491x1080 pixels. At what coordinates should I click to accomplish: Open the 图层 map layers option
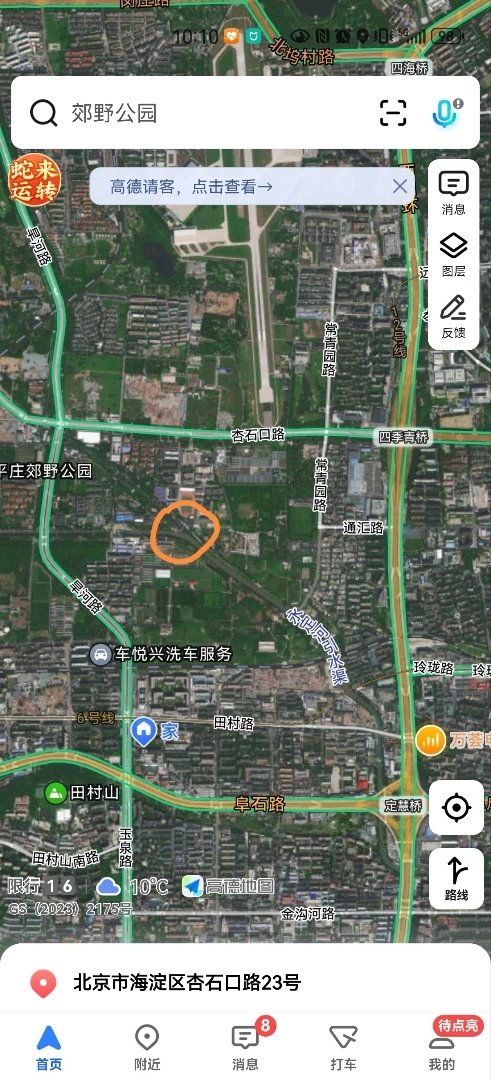453,255
